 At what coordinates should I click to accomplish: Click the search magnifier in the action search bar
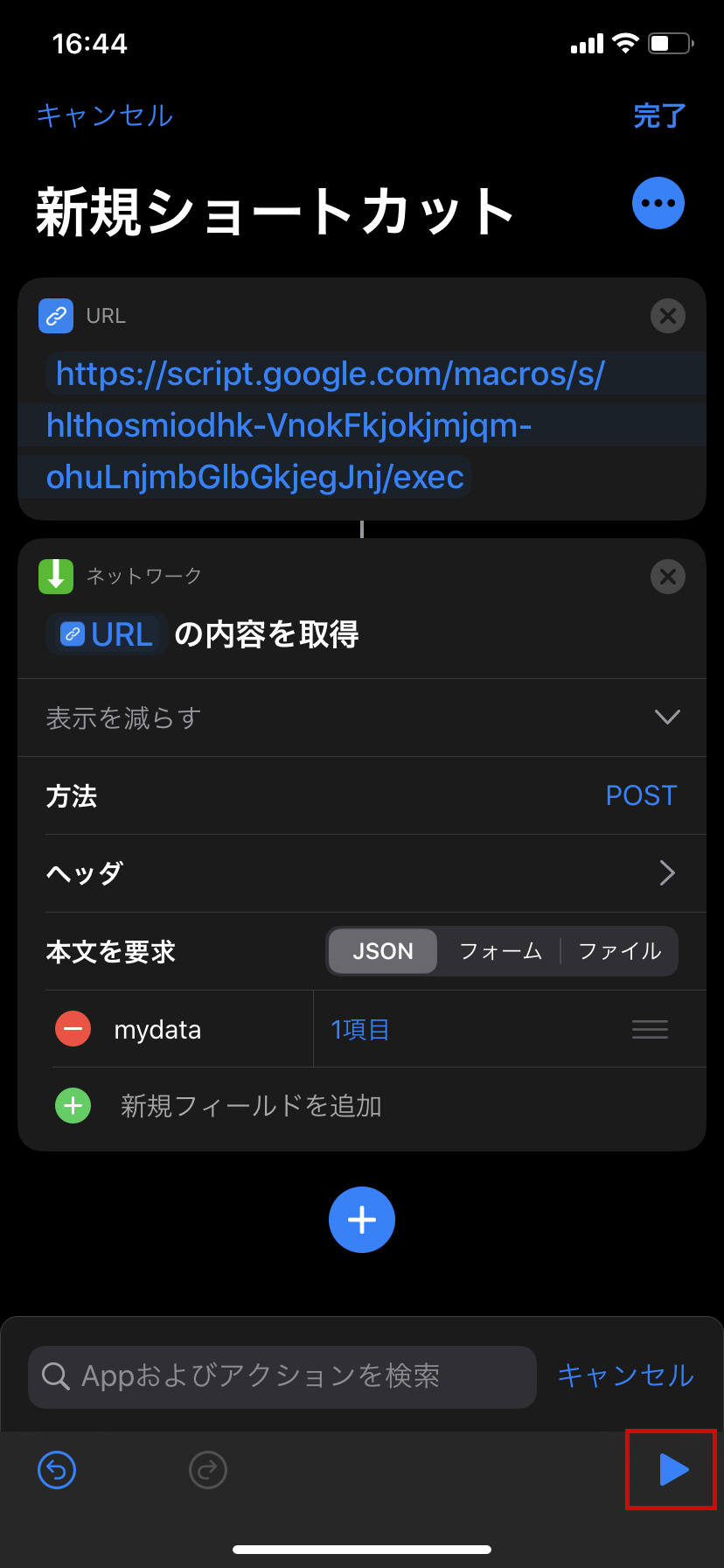pos(56,1376)
